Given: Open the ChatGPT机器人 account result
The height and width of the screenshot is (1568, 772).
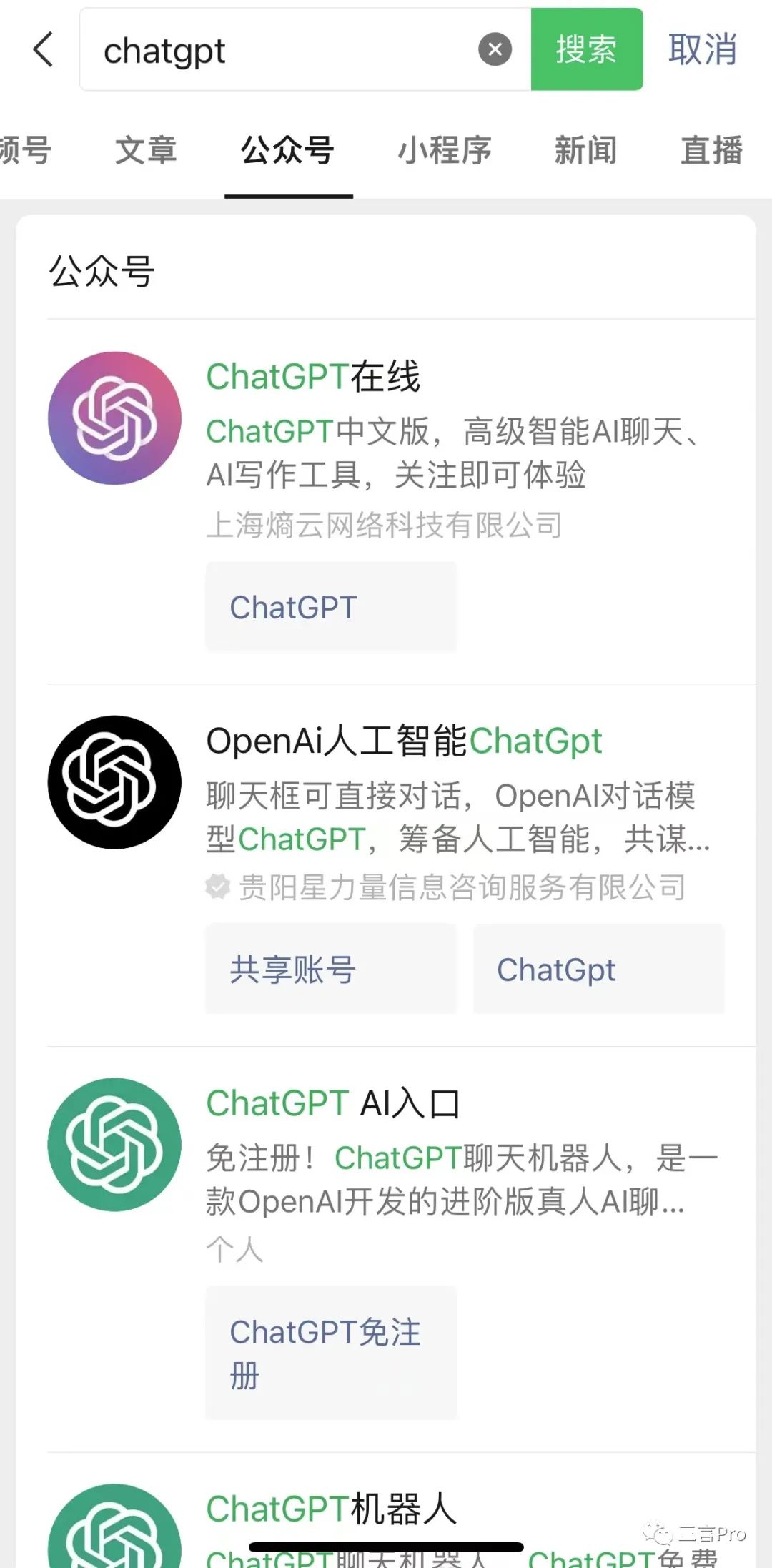Looking at the screenshot, I should coord(331,1509).
